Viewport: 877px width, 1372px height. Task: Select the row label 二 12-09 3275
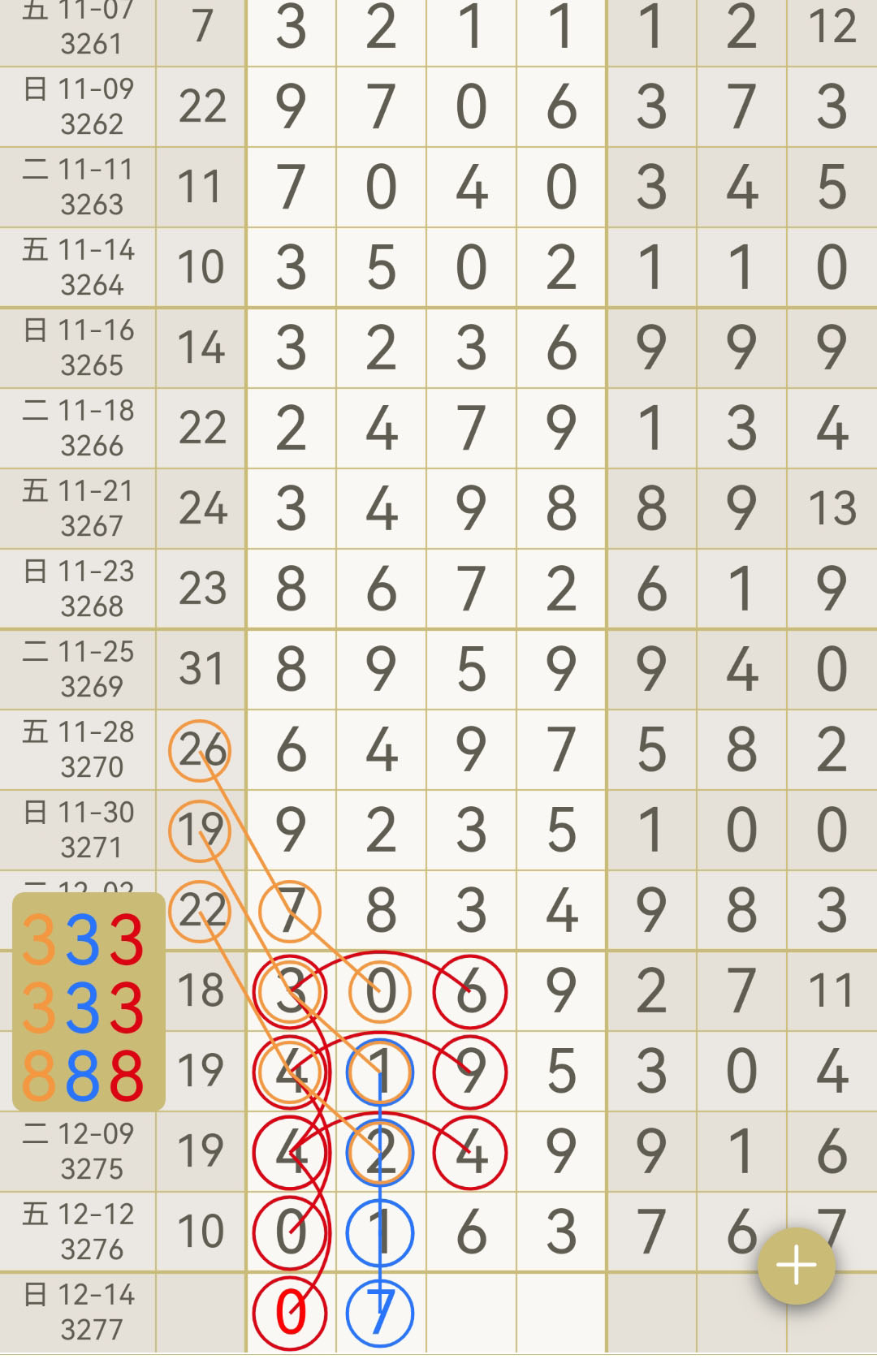tap(77, 1150)
